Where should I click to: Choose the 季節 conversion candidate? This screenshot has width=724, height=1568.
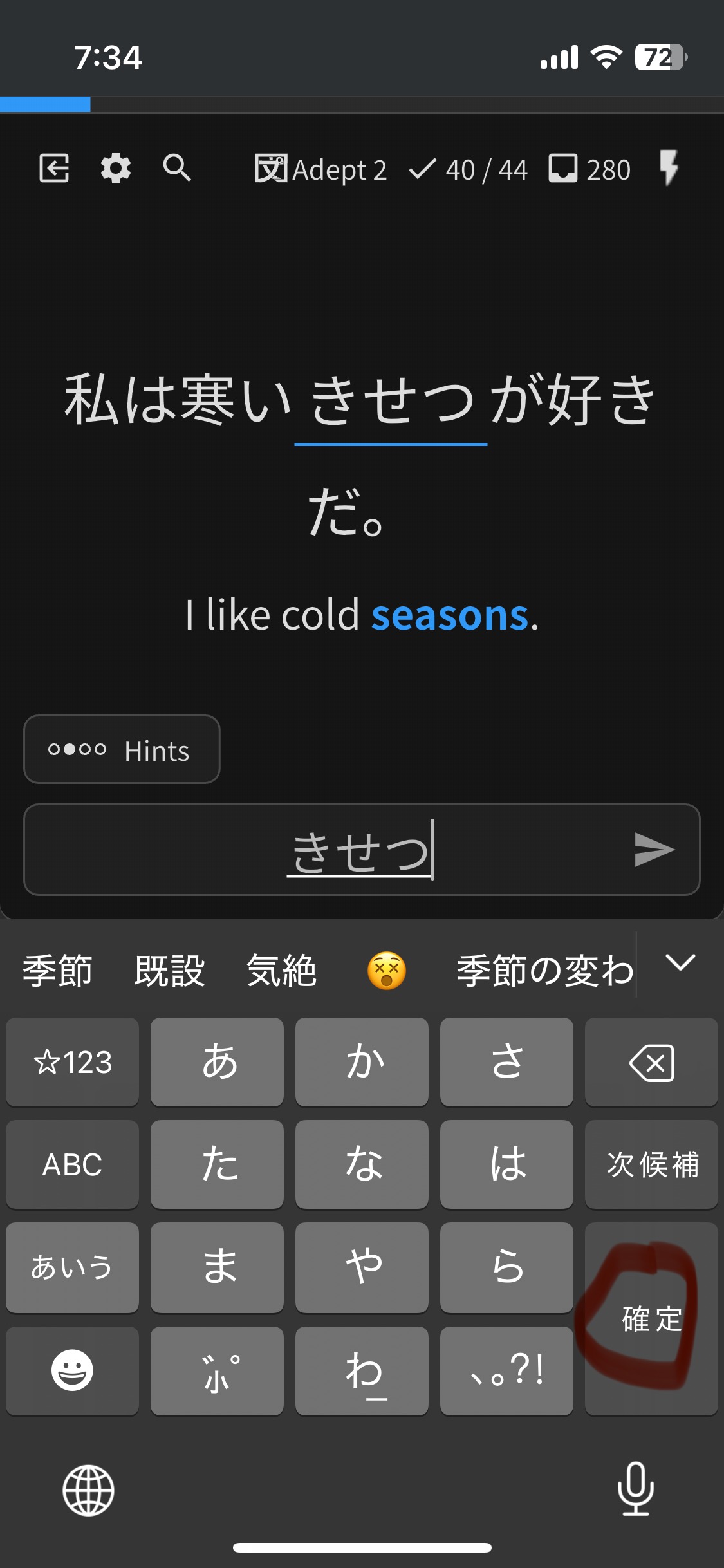[58, 970]
